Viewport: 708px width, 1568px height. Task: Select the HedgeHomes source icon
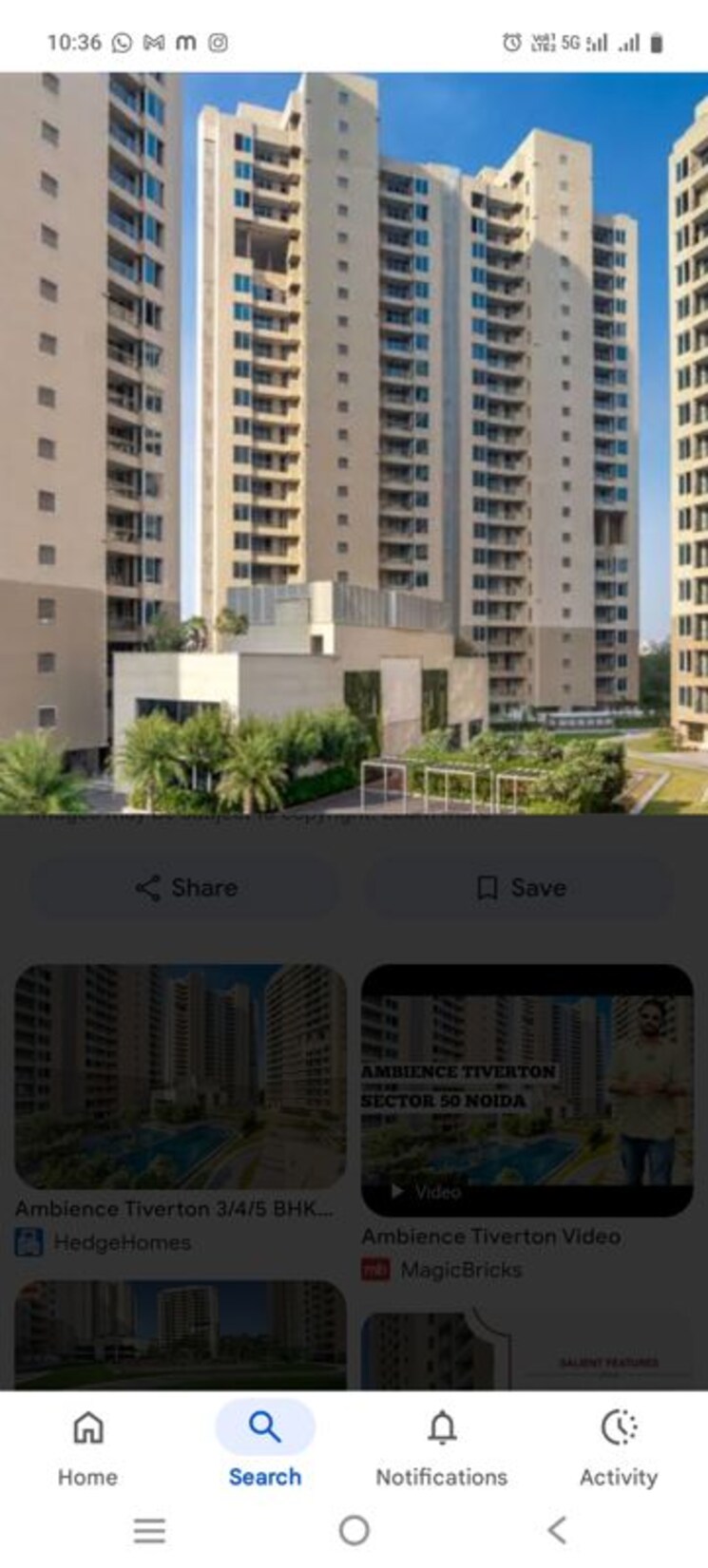click(x=30, y=1240)
